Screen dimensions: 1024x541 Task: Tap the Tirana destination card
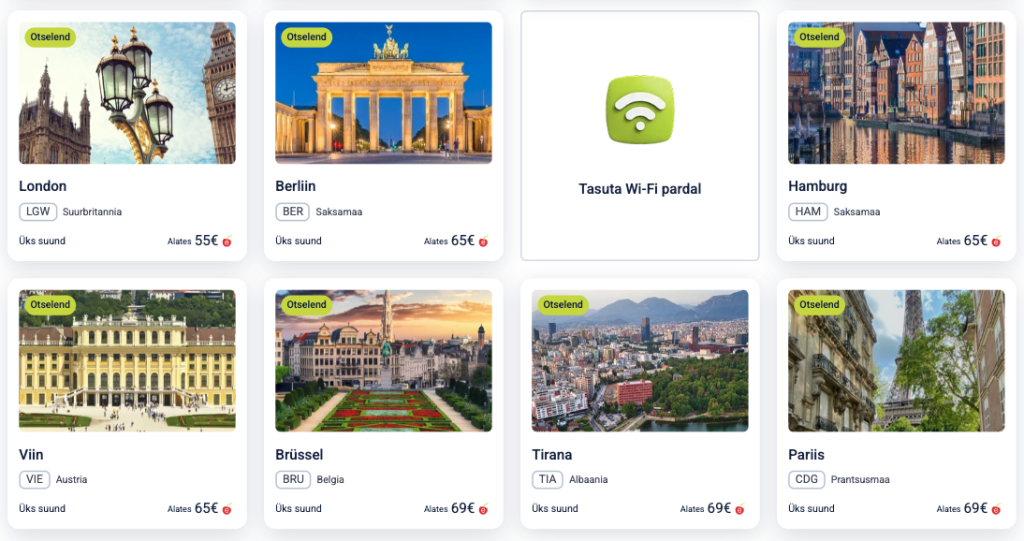click(640, 403)
